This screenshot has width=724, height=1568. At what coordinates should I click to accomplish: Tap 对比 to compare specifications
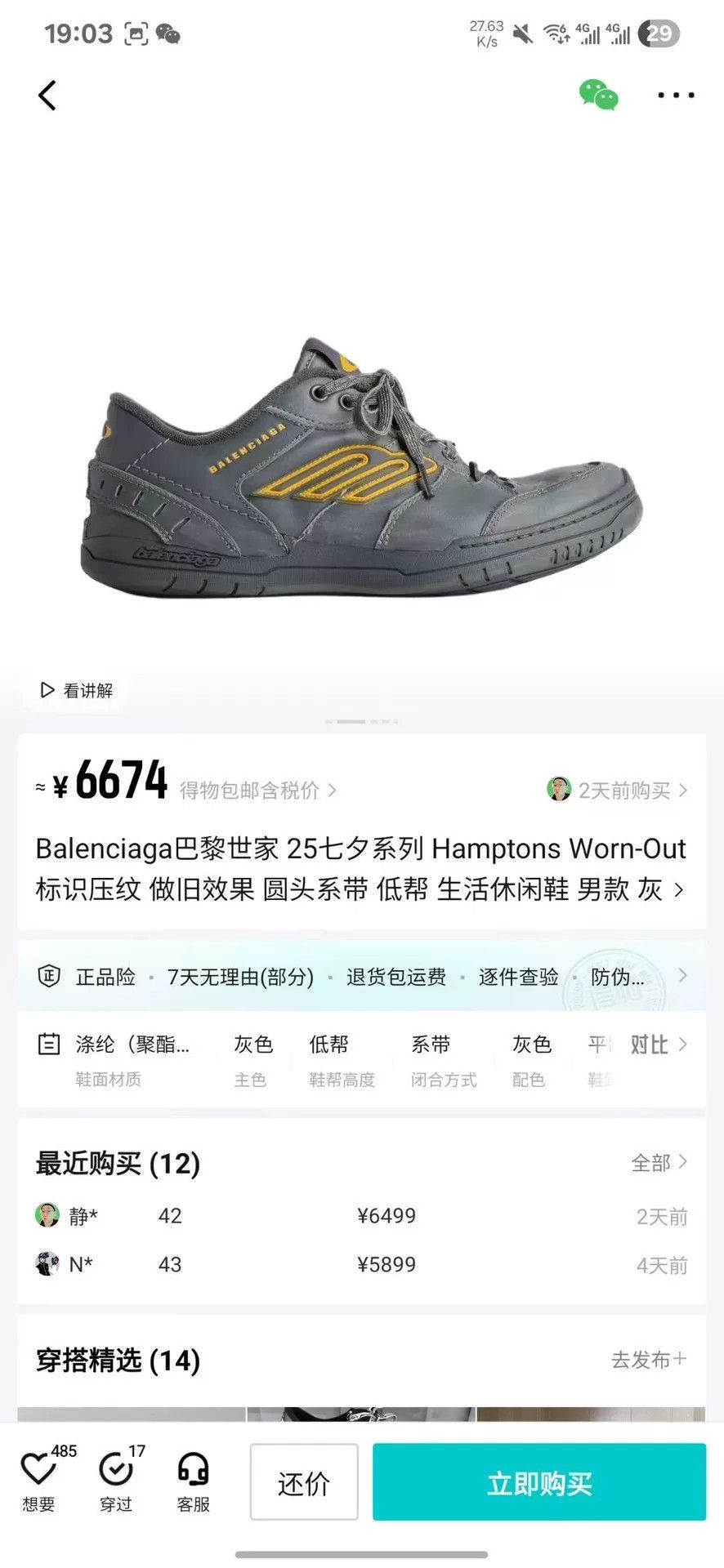658,1045
